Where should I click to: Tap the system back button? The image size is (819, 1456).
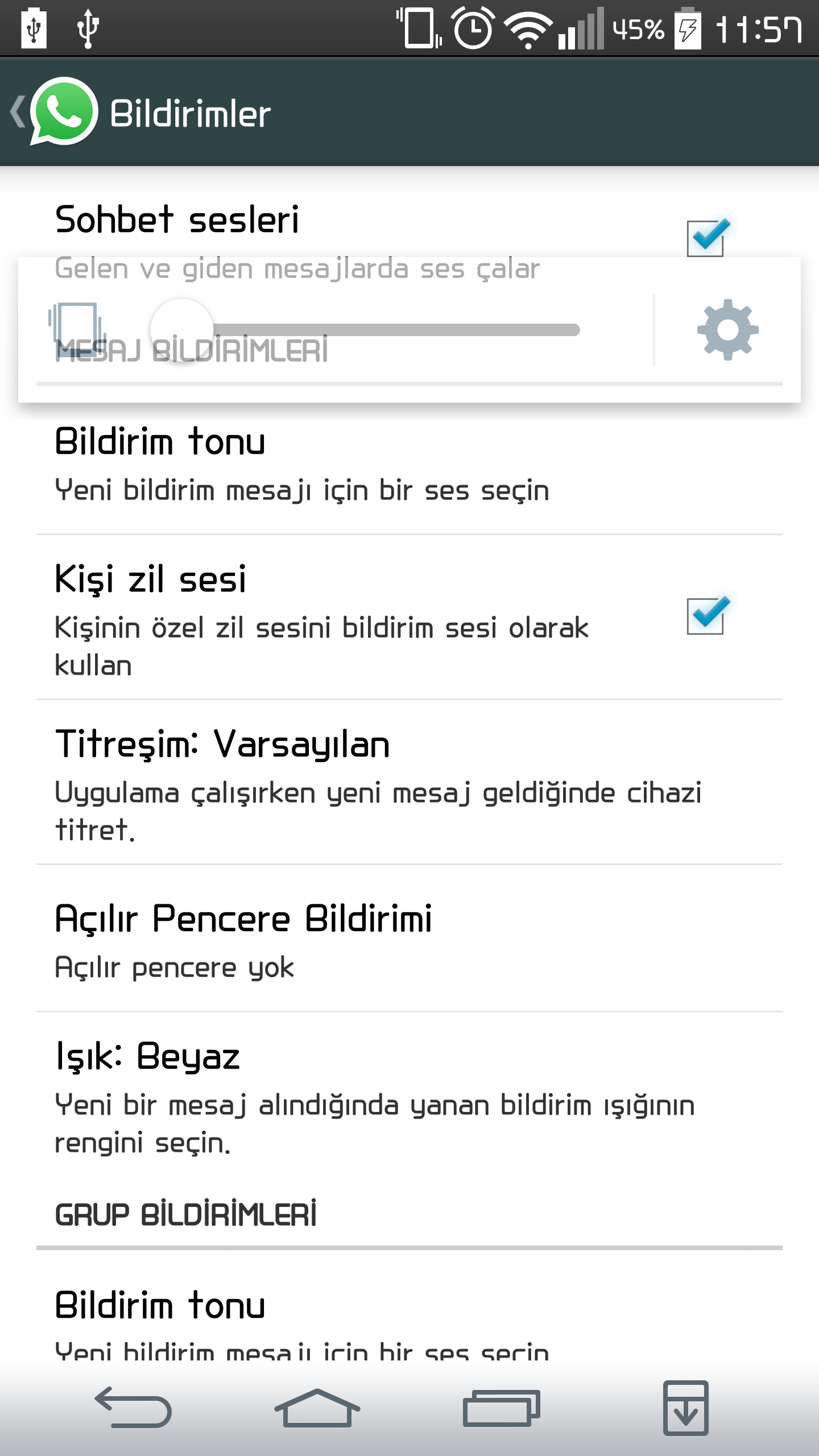point(133,1408)
